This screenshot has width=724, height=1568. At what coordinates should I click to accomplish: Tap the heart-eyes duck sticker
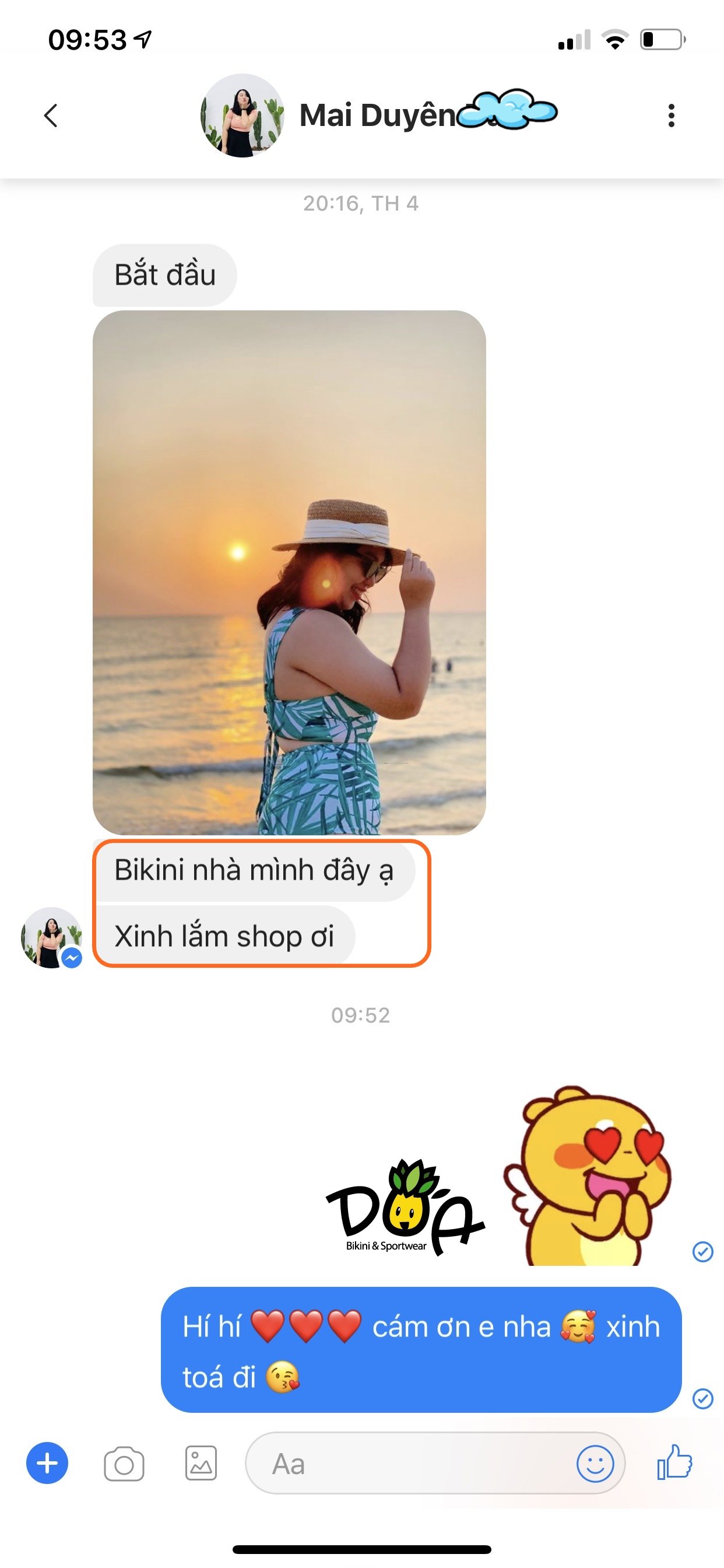pos(587,1178)
